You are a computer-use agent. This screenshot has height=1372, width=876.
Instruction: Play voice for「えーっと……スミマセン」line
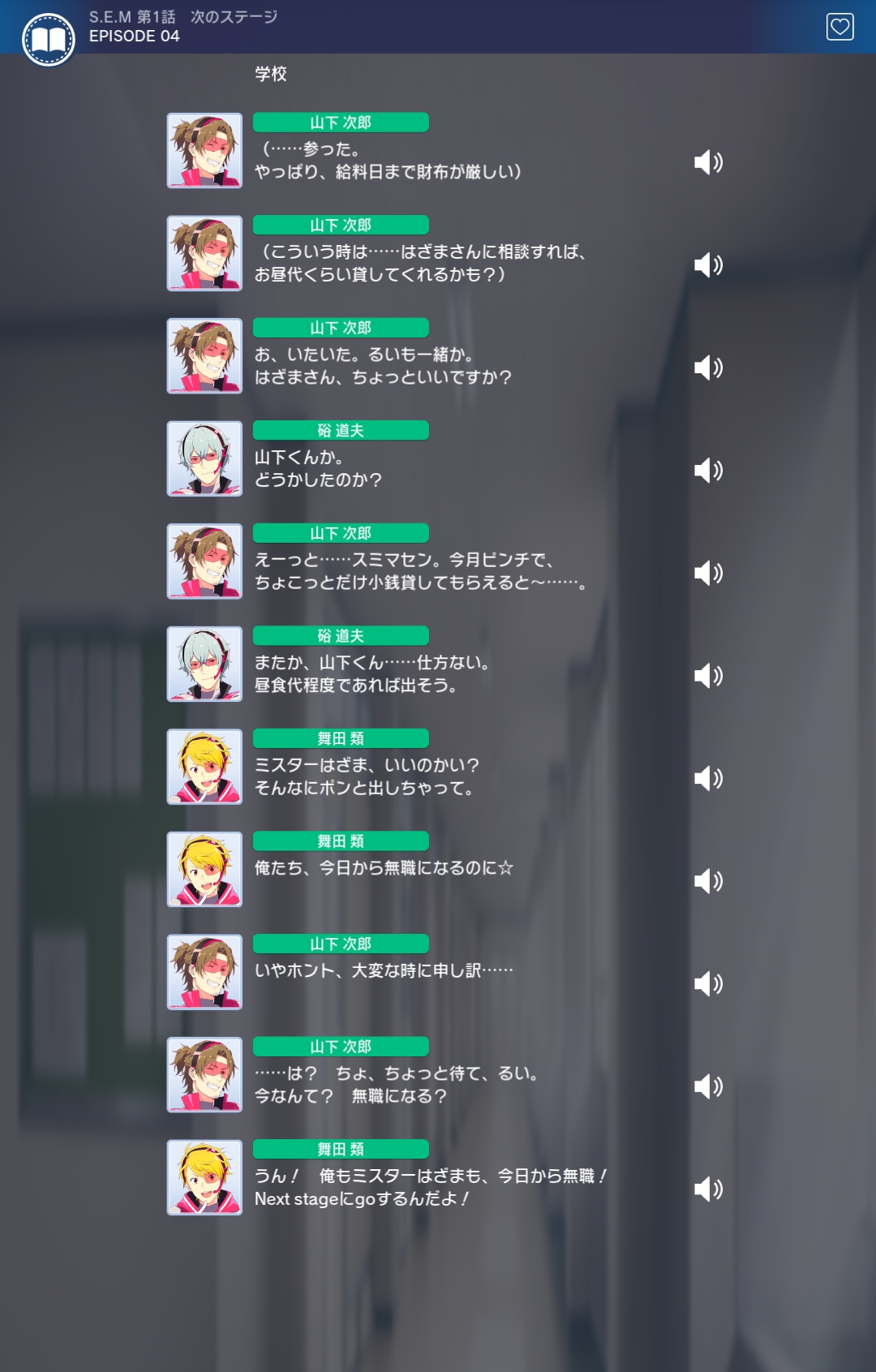[x=708, y=573]
